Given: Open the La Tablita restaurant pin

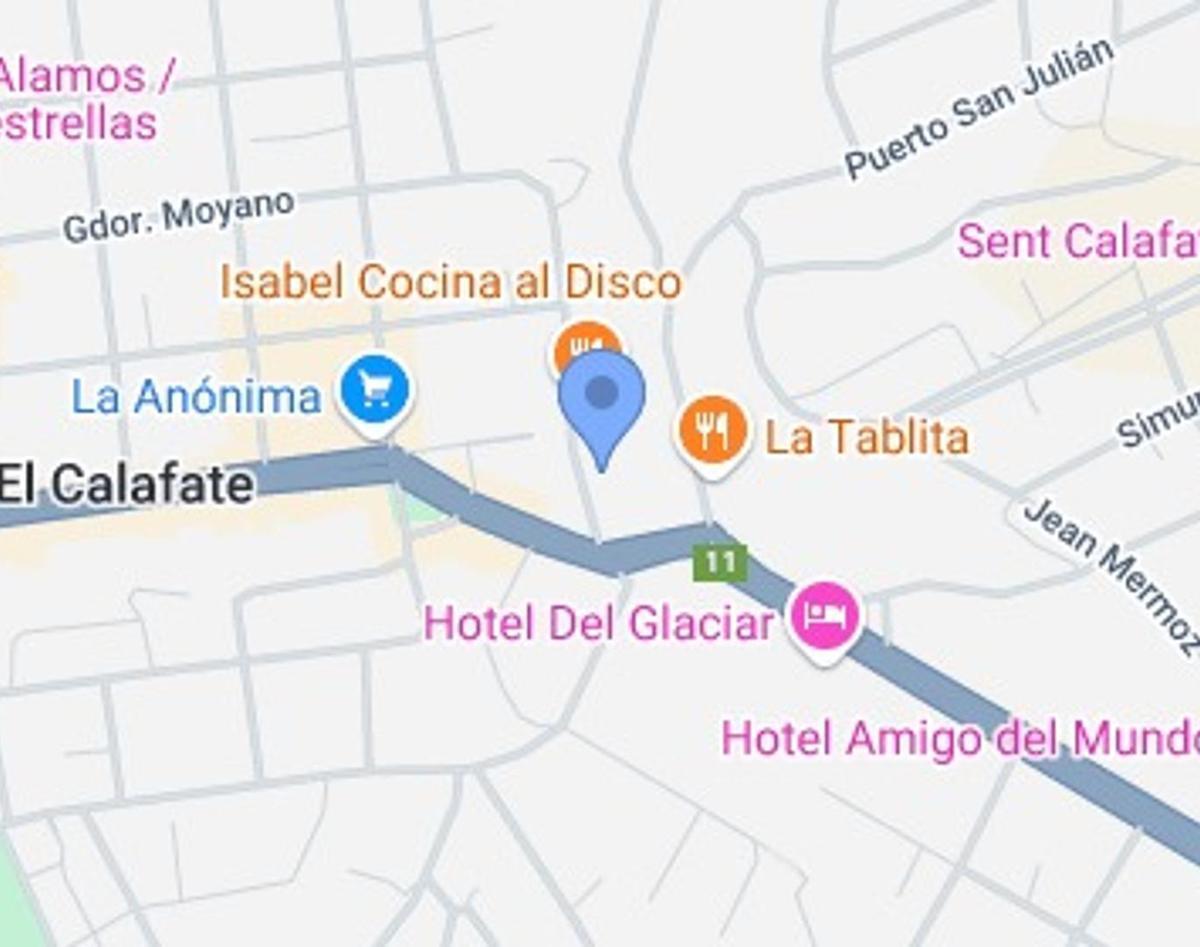Looking at the screenshot, I should (x=712, y=432).
